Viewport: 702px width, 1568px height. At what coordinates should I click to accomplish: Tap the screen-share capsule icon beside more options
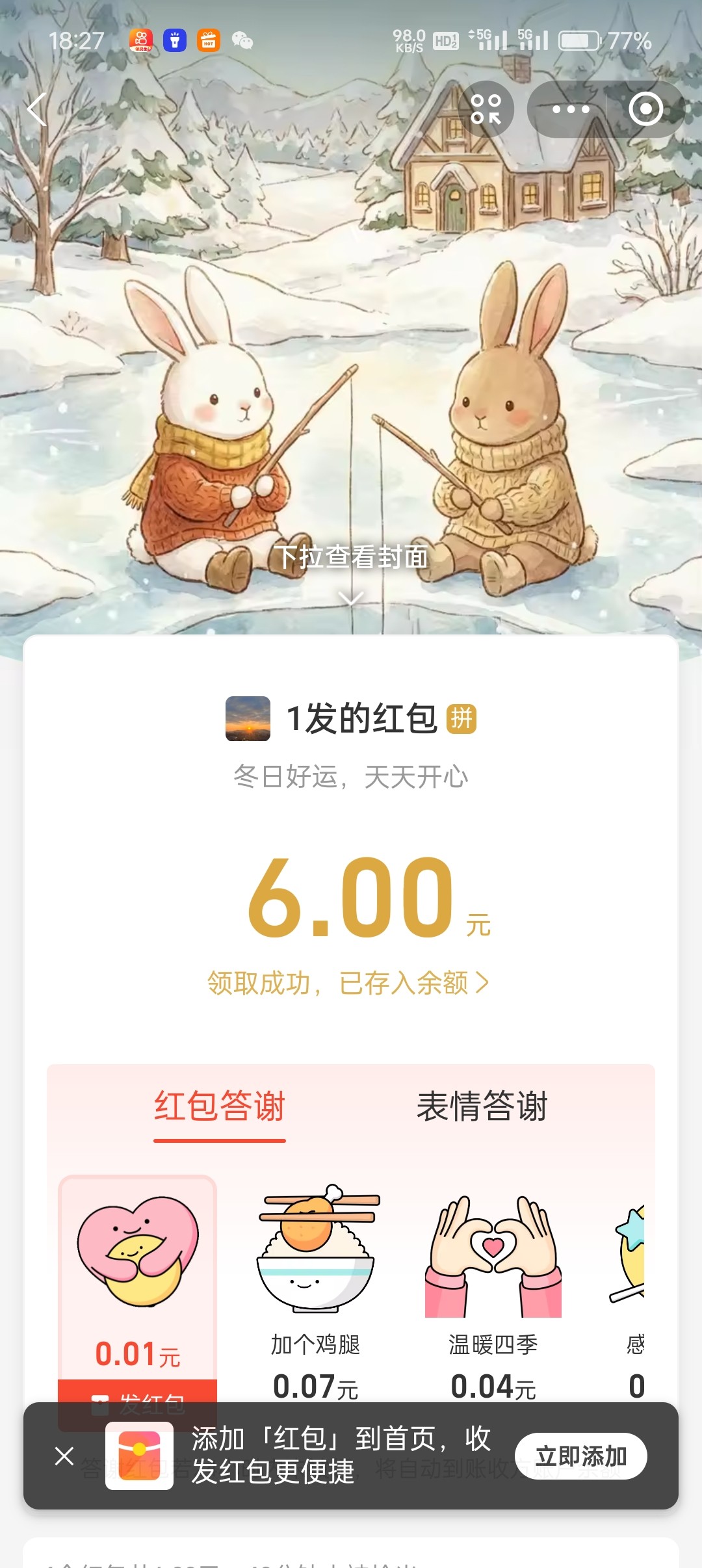(486, 110)
